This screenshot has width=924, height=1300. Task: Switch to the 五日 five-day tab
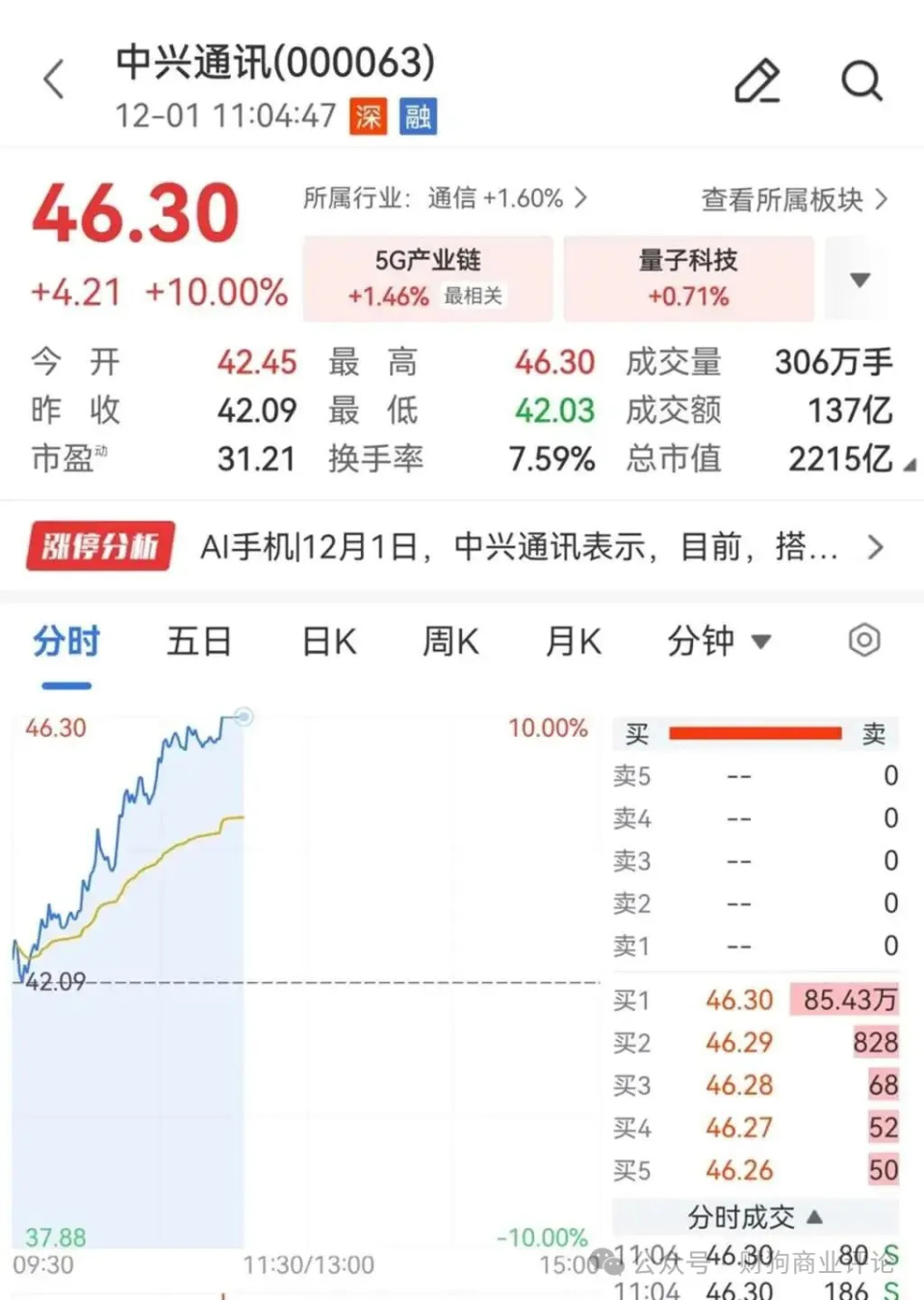point(198,640)
